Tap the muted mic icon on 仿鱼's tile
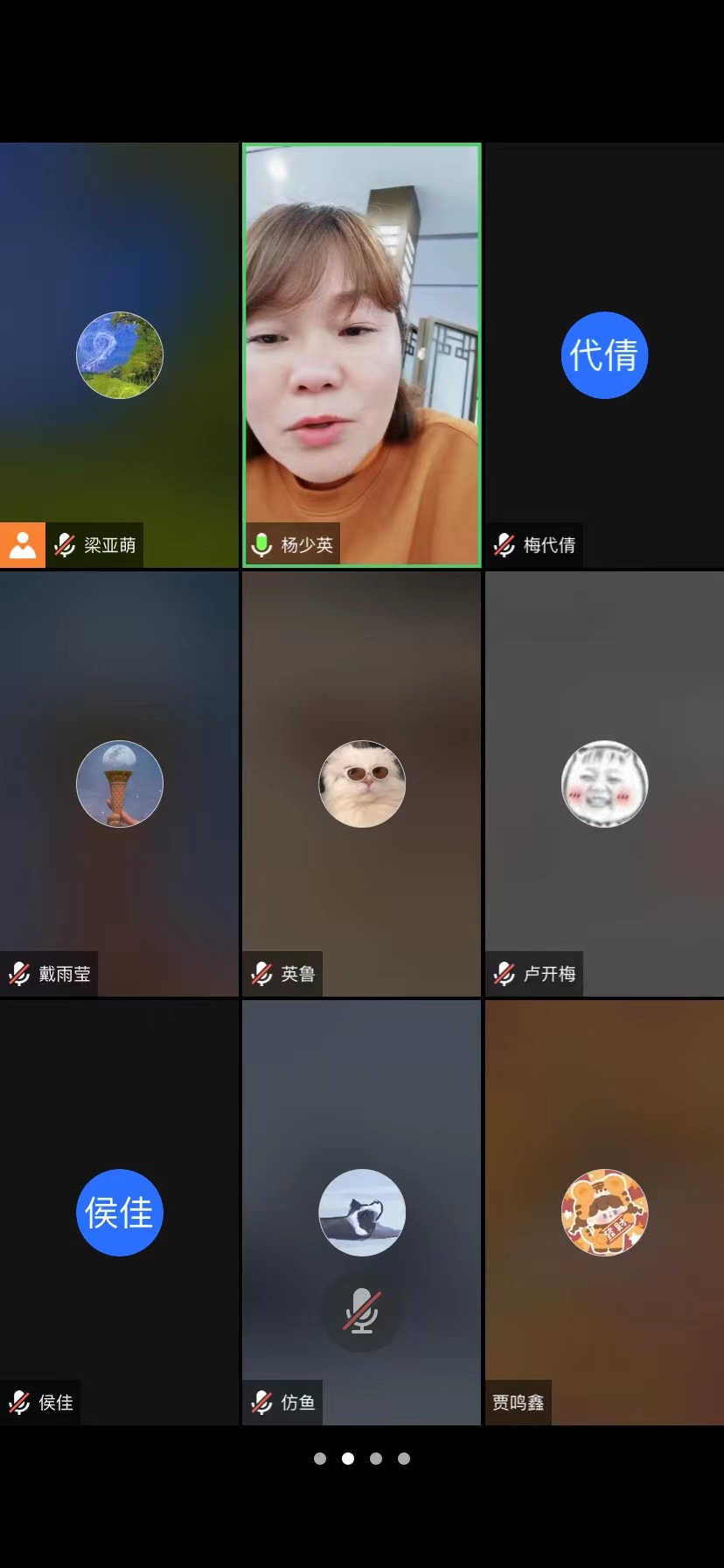The image size is (724, 1568). coord(362,1311)
